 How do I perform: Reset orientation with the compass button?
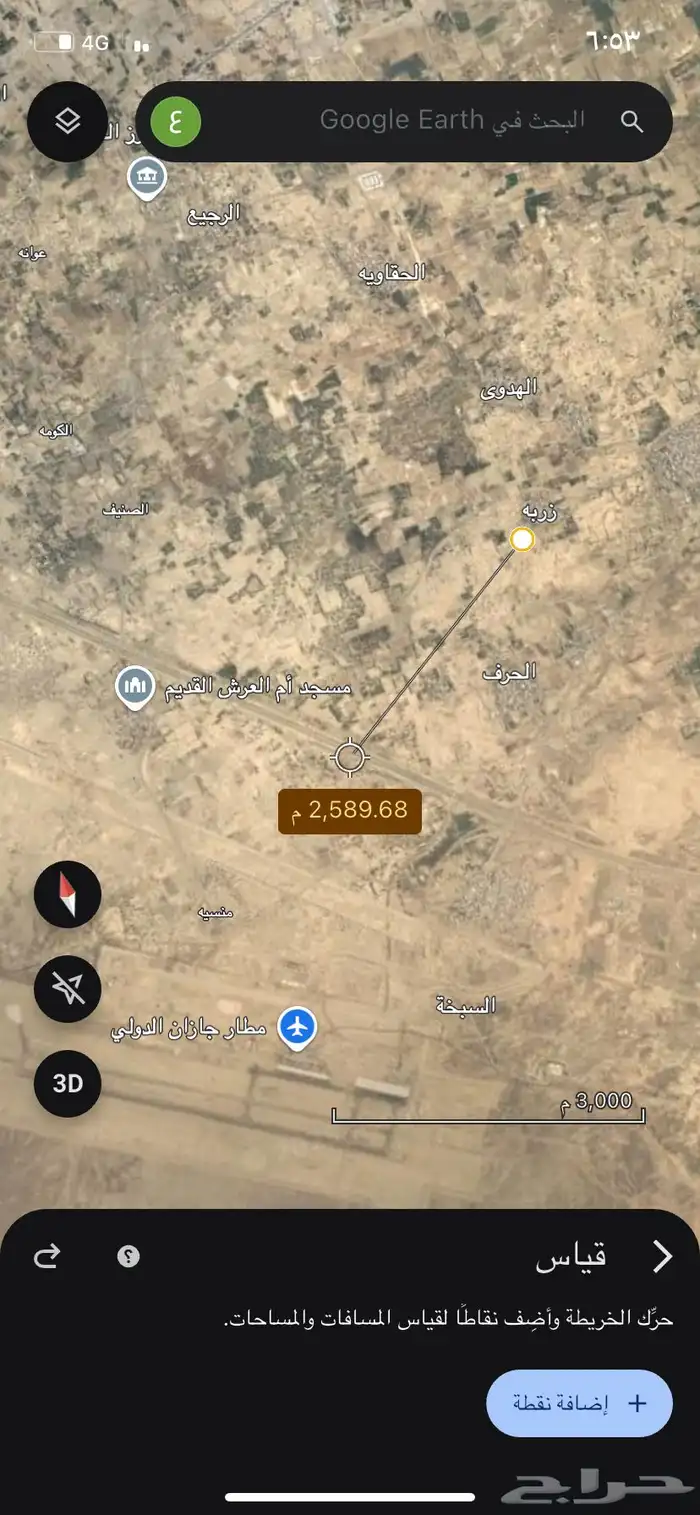[x=67, y=895]
